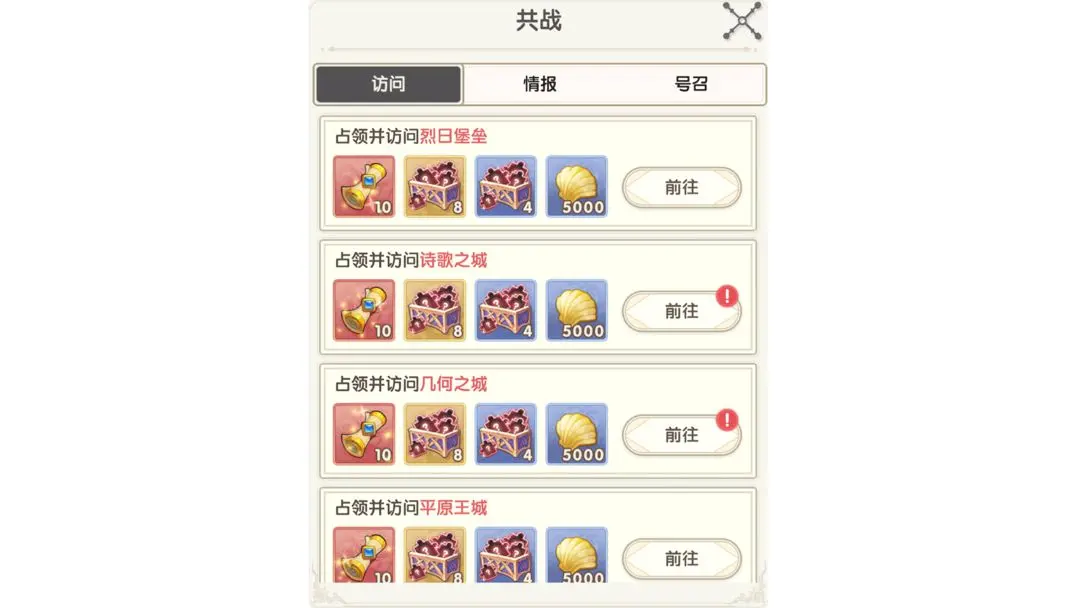Go to 诗歌之城 via 前往
Screen dimensions: 1080x608
tap(681, 311)
